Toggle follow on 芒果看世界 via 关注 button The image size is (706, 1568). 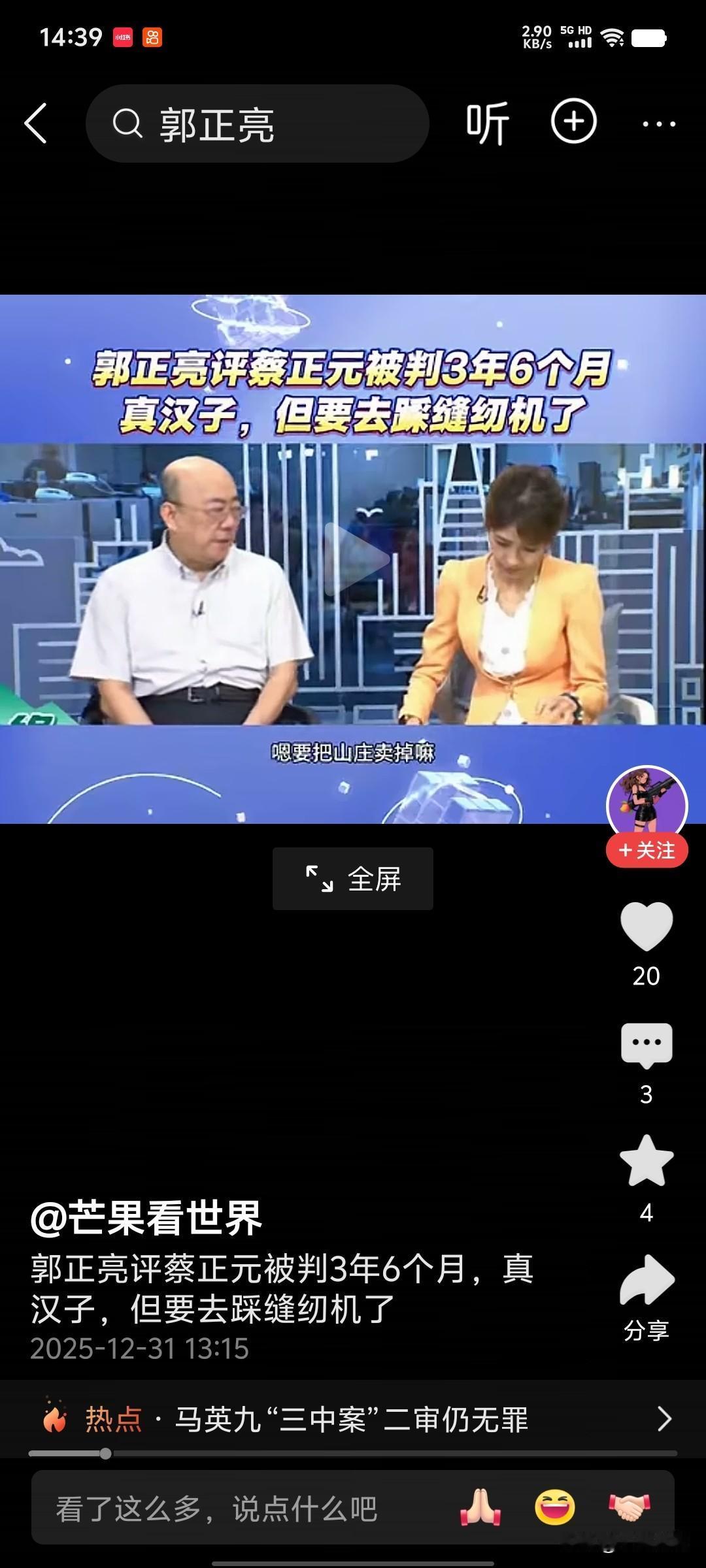click(x=646, y=850)
